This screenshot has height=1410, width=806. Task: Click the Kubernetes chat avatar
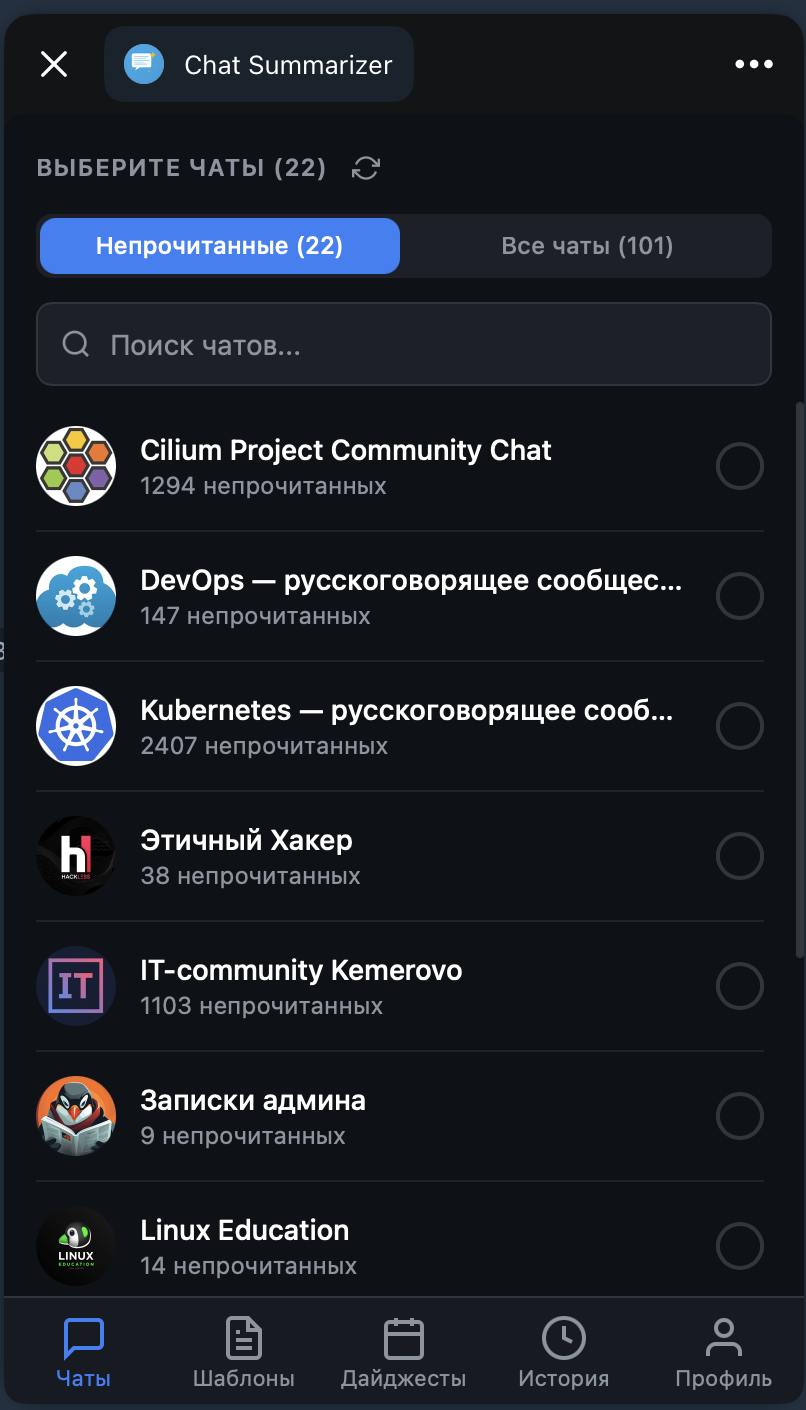coord(76,726)
